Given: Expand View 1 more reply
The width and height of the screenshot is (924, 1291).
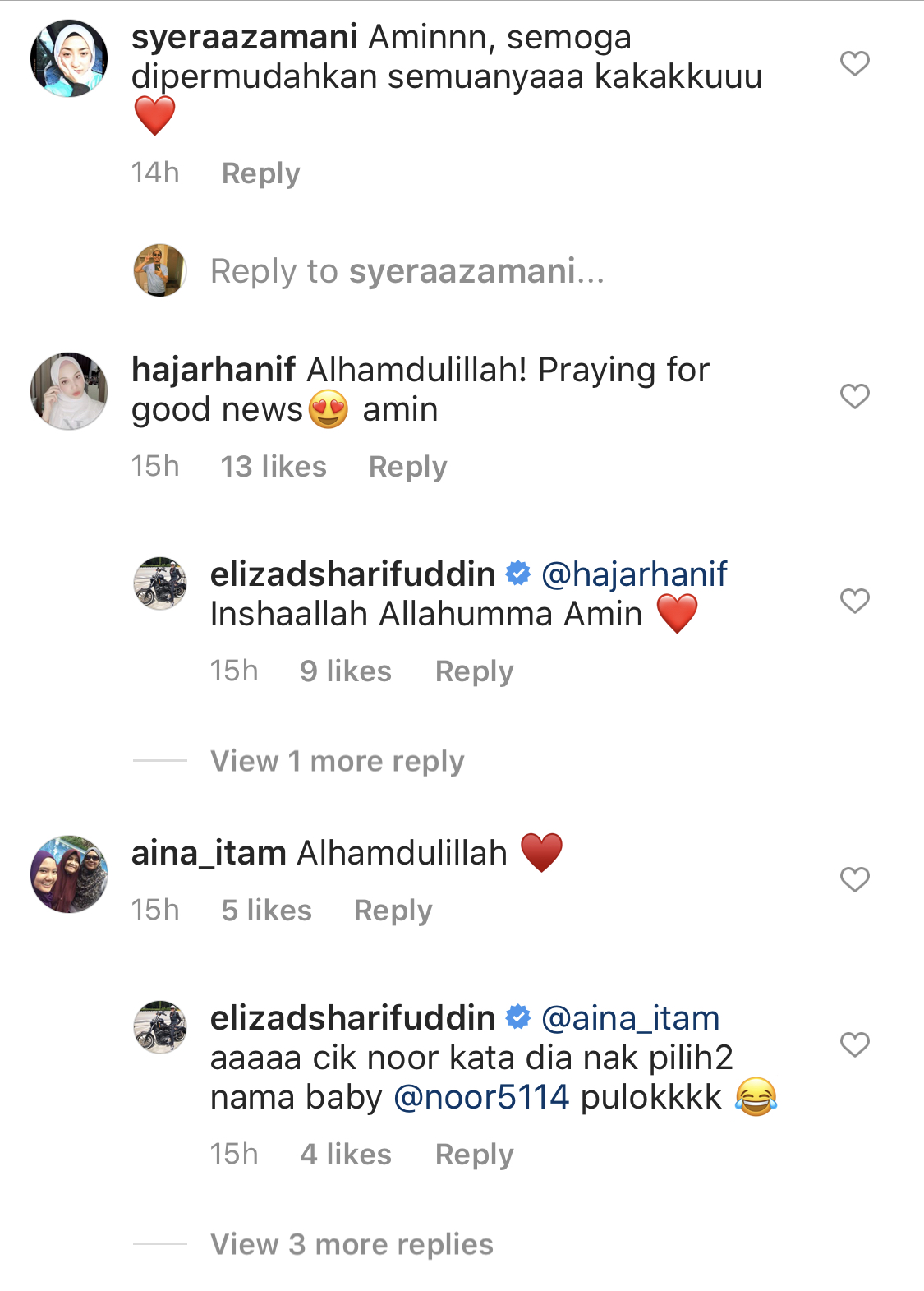Looking at the screenshot, I should click(337, 761).
